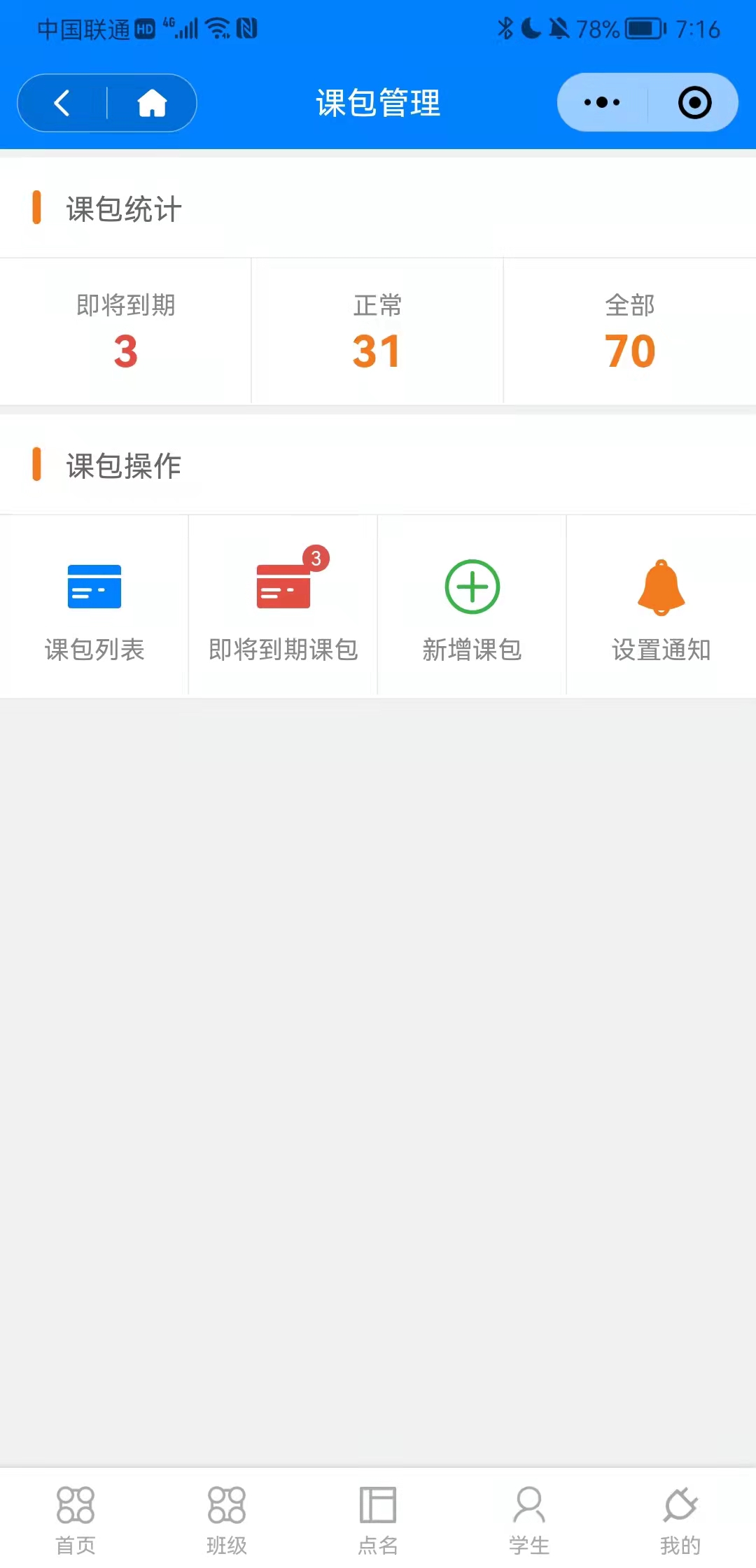The width and height of the screenshot is (756, 1568).
Task: Switch to the 我的 tab
Action: pos(680,1519)
